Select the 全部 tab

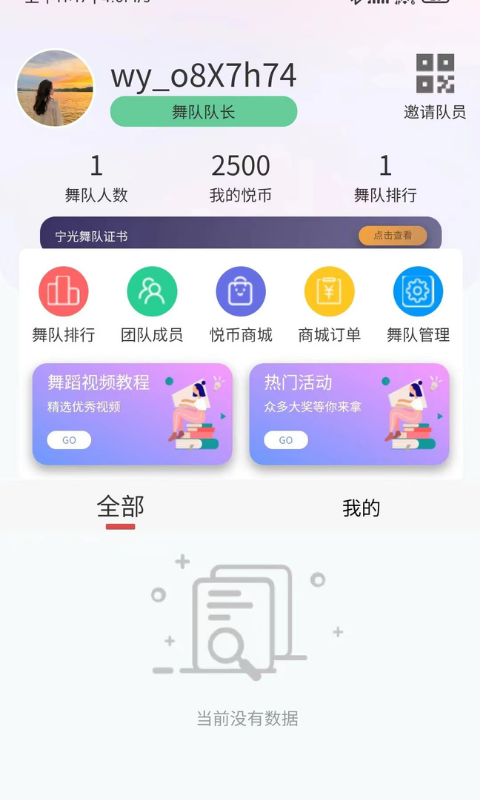point(120,507)
